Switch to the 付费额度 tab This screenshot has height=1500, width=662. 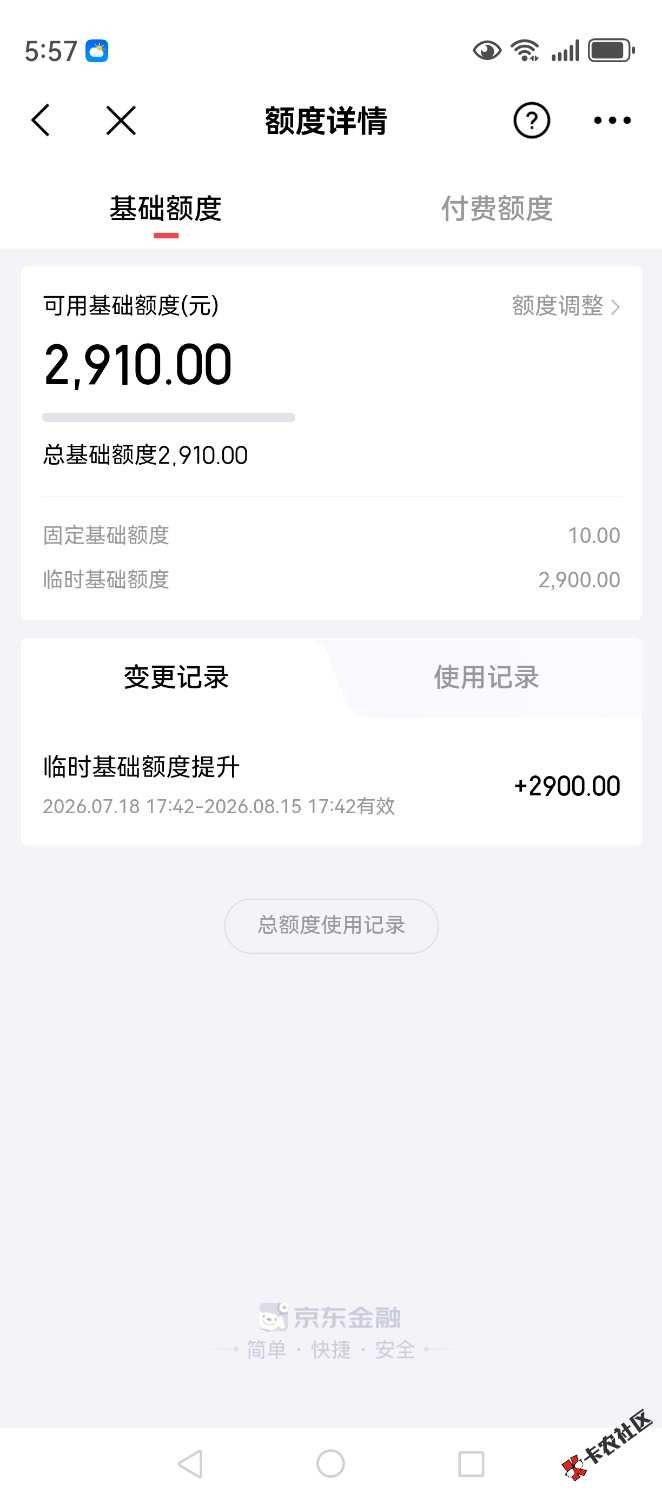point(497,208)
